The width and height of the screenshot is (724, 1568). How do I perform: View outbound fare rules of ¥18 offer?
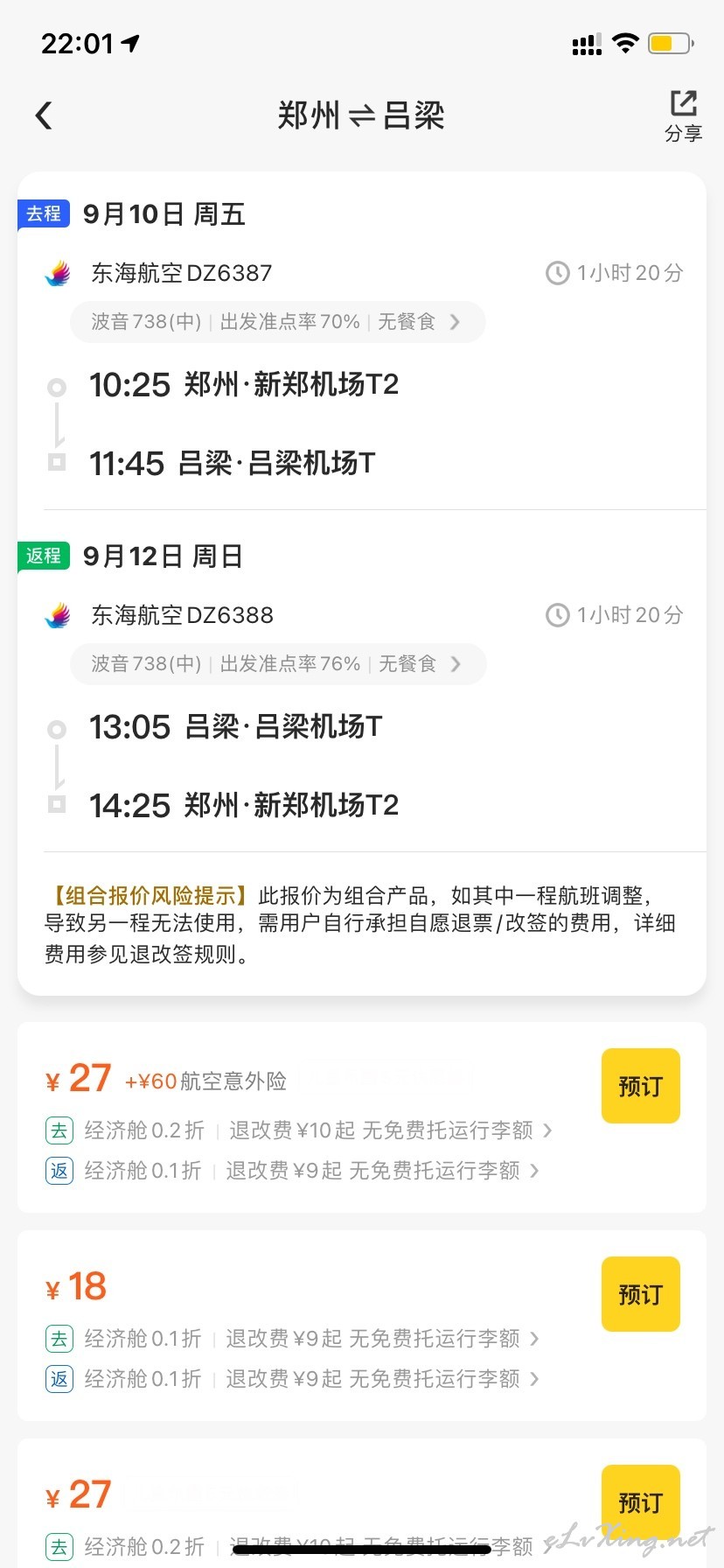coord(292,1339)
